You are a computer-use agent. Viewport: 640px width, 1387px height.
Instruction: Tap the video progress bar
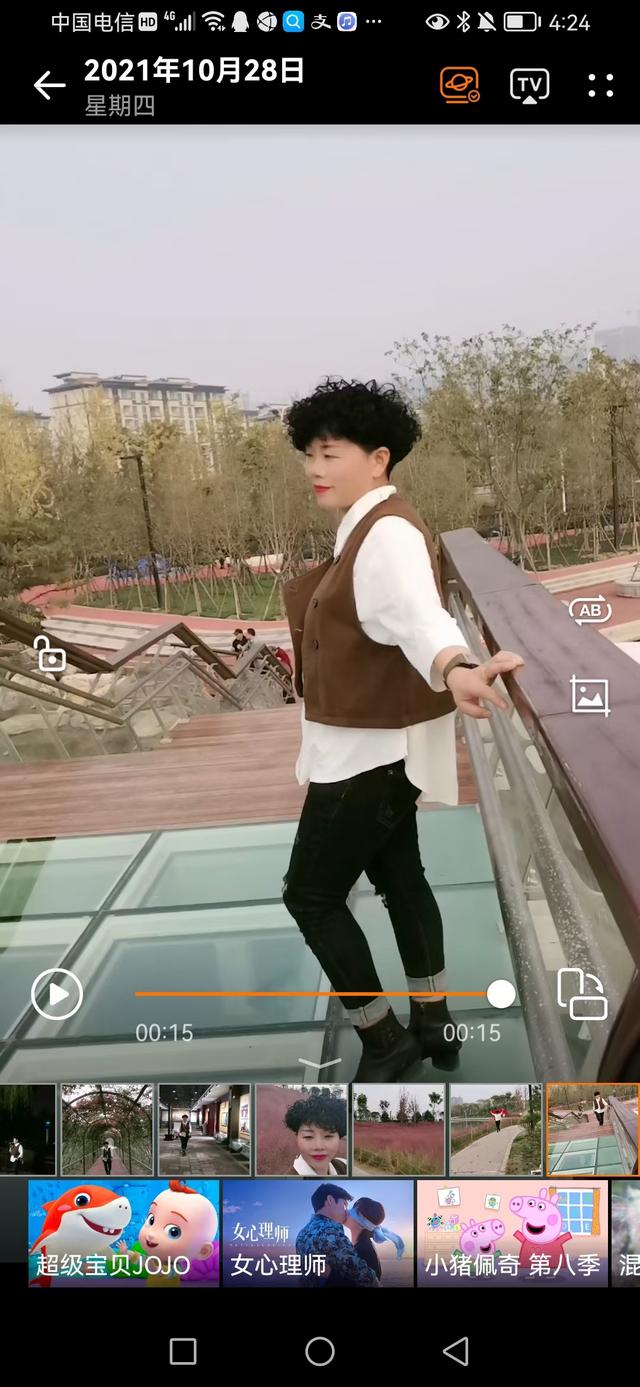click(320, 994)
